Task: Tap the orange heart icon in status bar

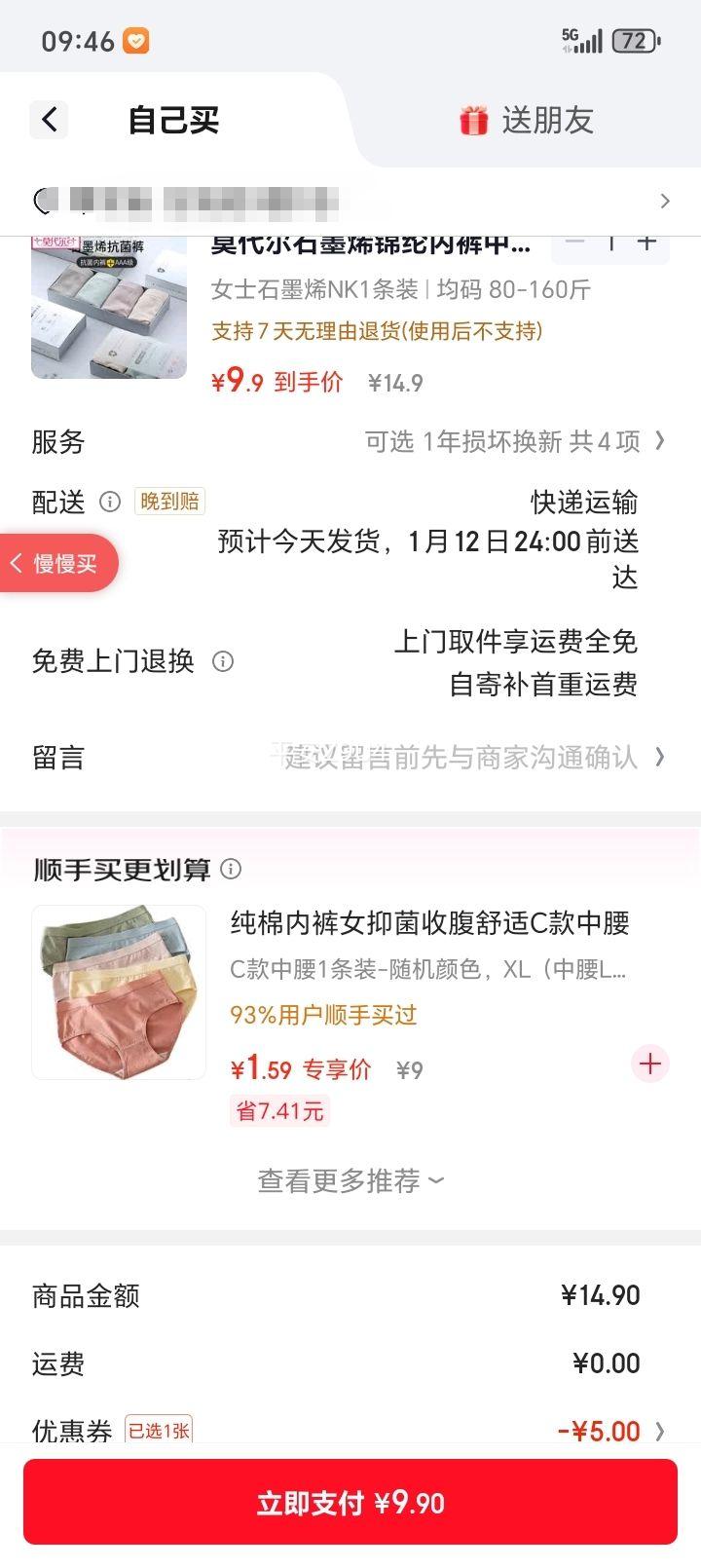Action: point(136,41)
